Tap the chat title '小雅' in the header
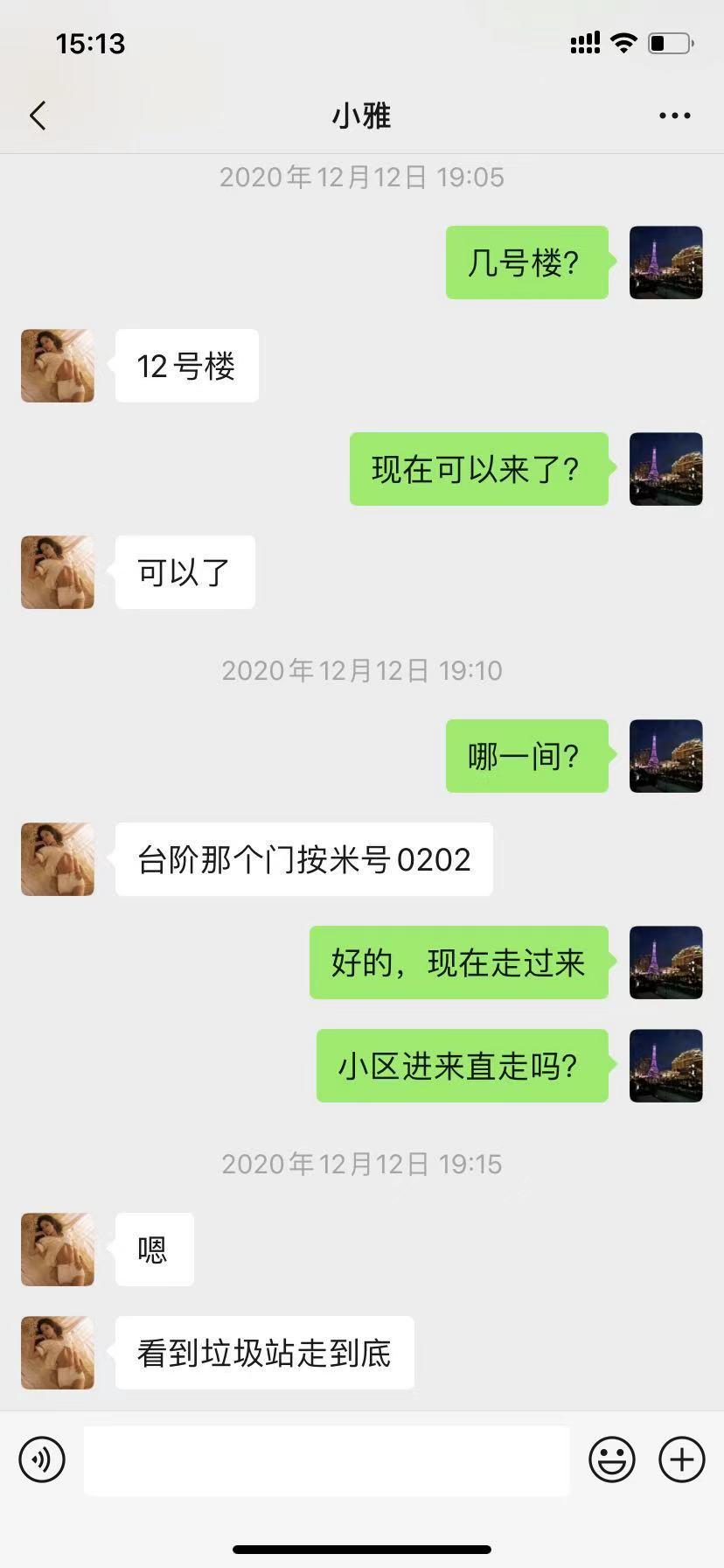Screen dimensions: 724x1568 point(362,115)
